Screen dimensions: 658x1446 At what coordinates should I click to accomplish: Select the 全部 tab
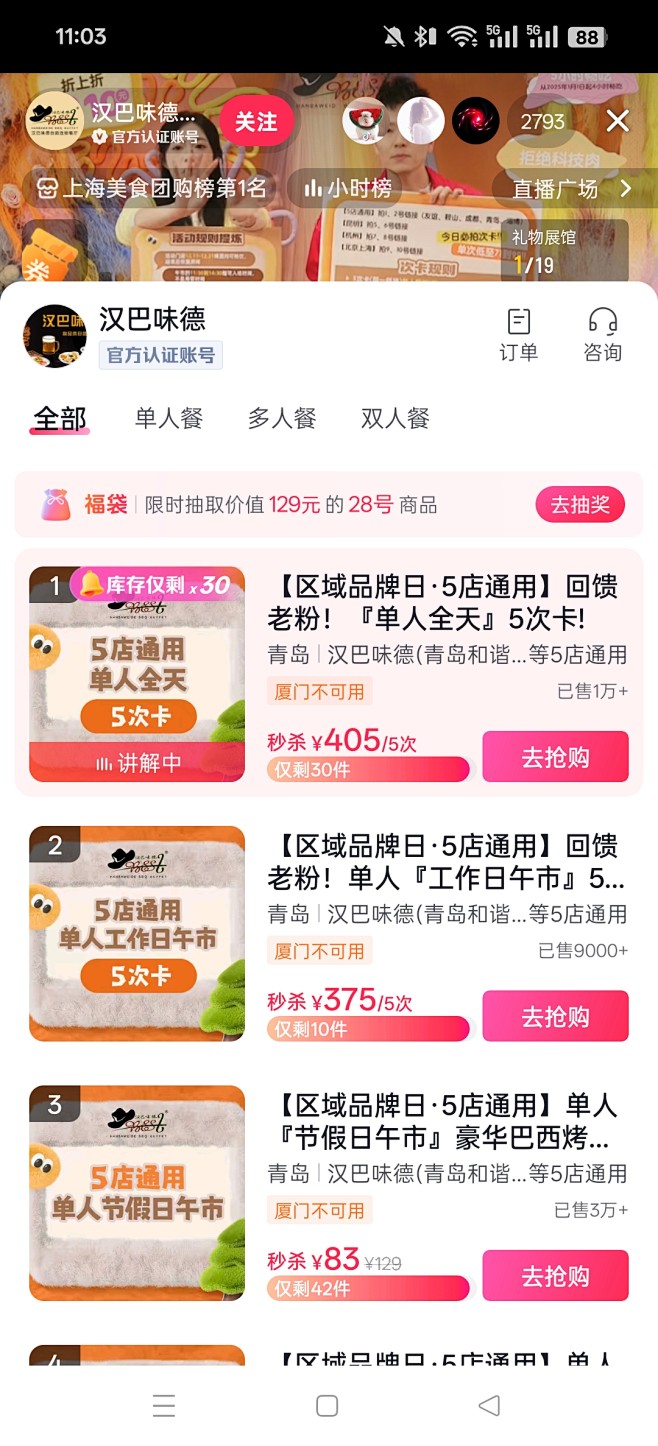pos(60,418)
